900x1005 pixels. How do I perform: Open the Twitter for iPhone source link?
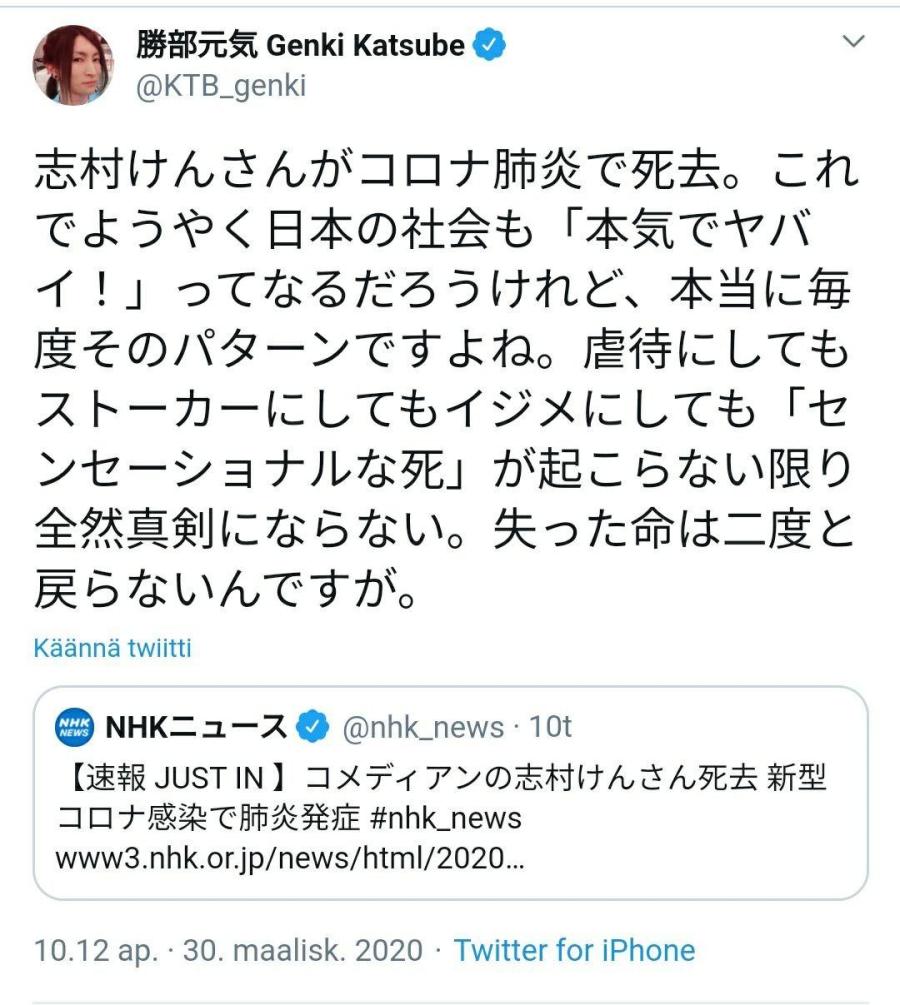coord(574,950)
